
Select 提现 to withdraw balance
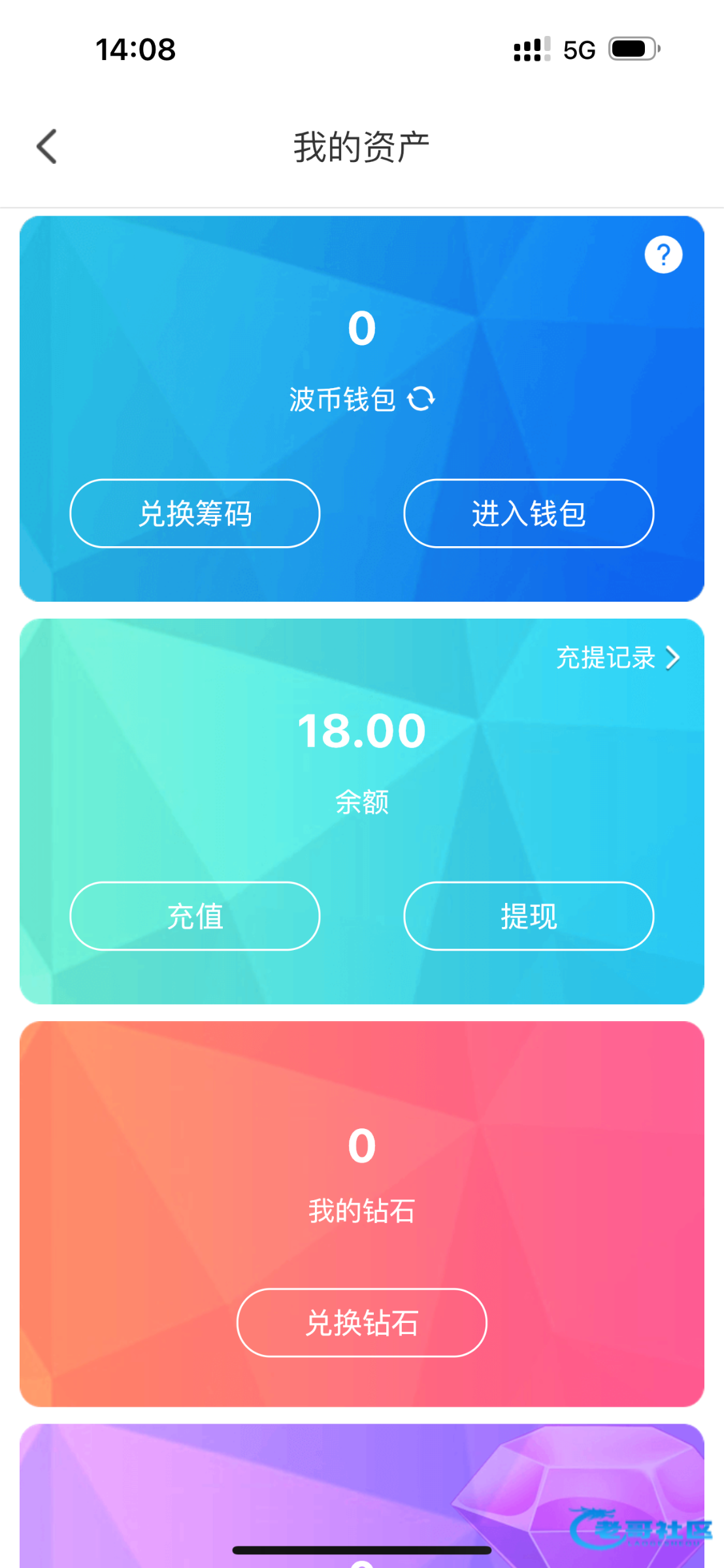(529, 916)
